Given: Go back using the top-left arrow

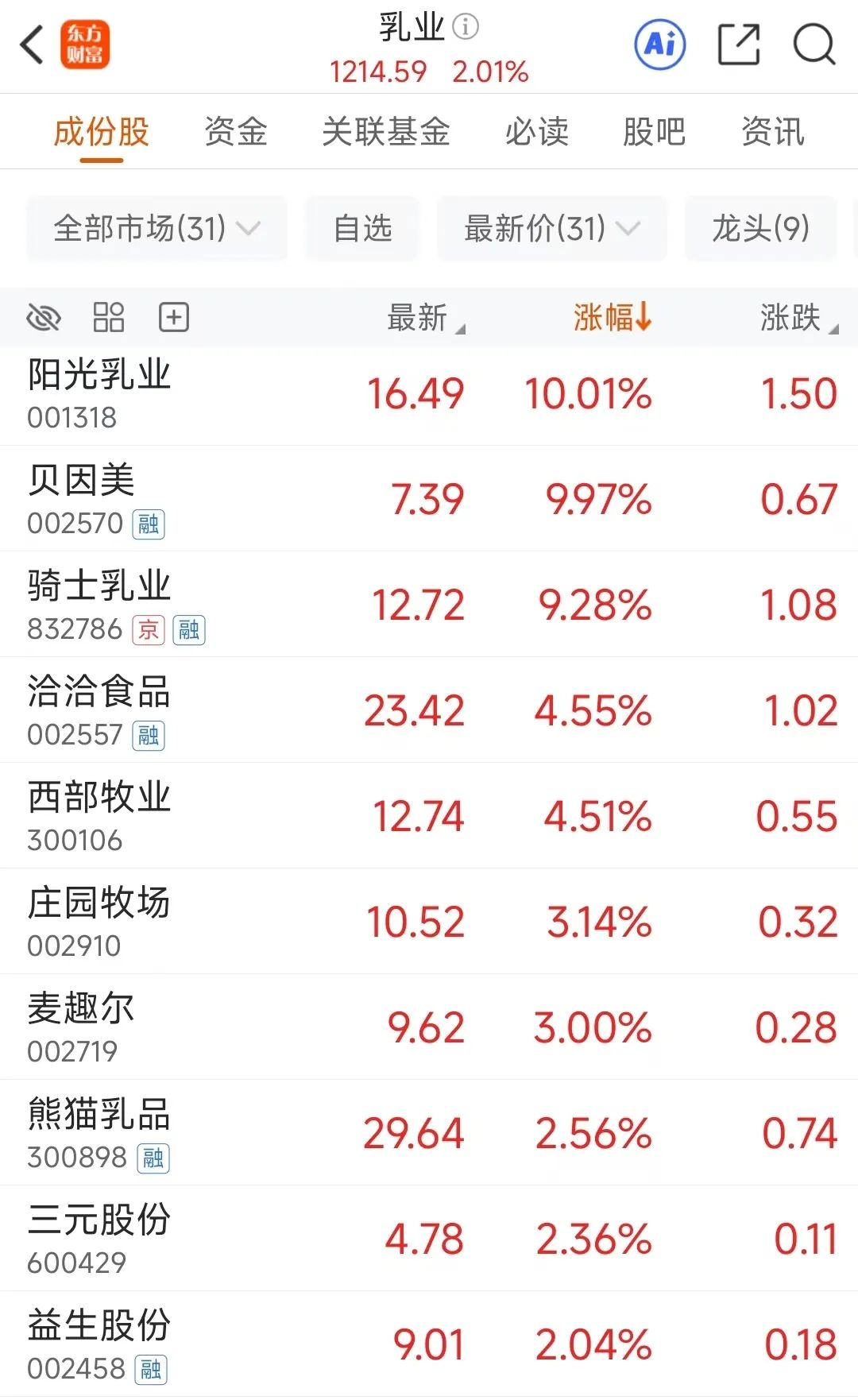Looking at the screenshot, I should point(32,44).
